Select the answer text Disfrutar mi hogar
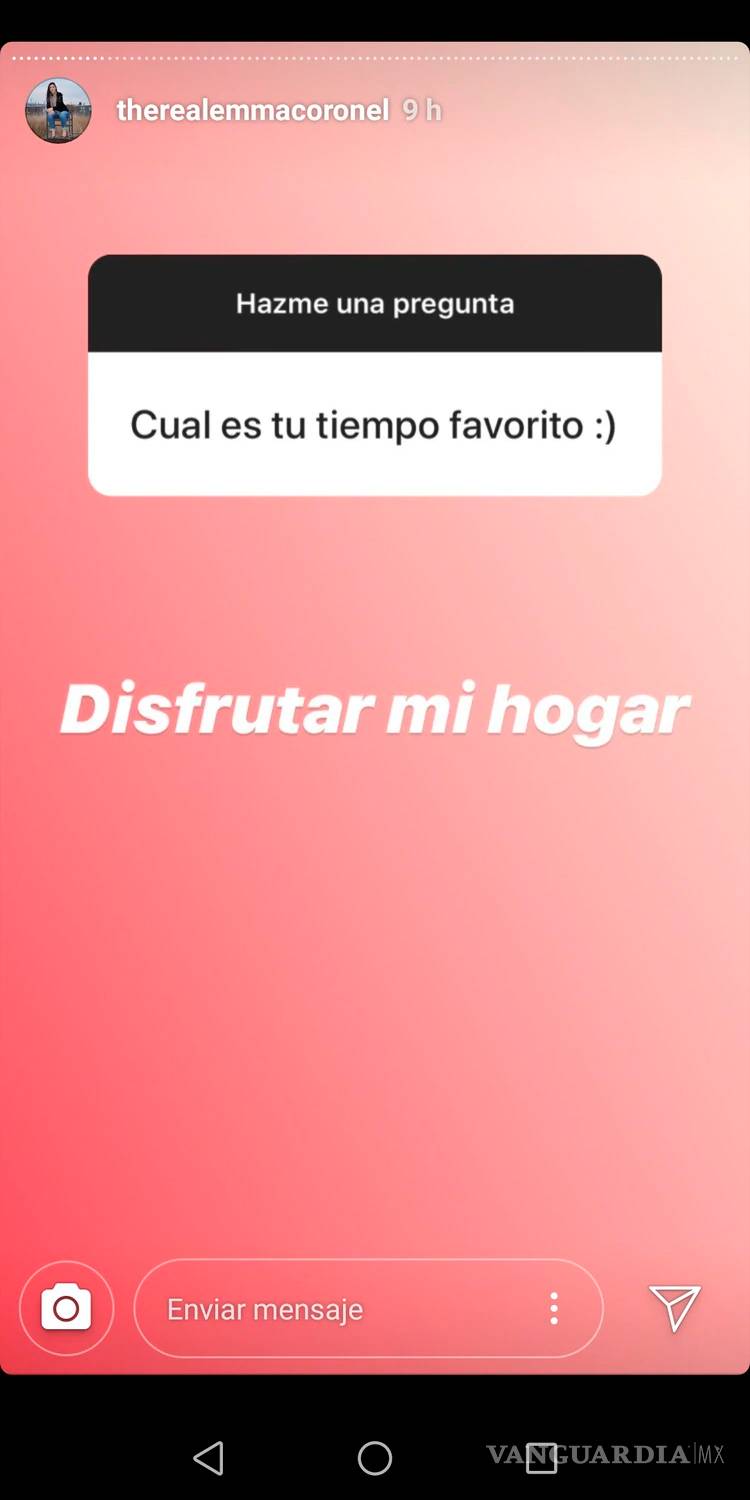This screenshot has width=750, height=1500. click(x=375, y=708)
